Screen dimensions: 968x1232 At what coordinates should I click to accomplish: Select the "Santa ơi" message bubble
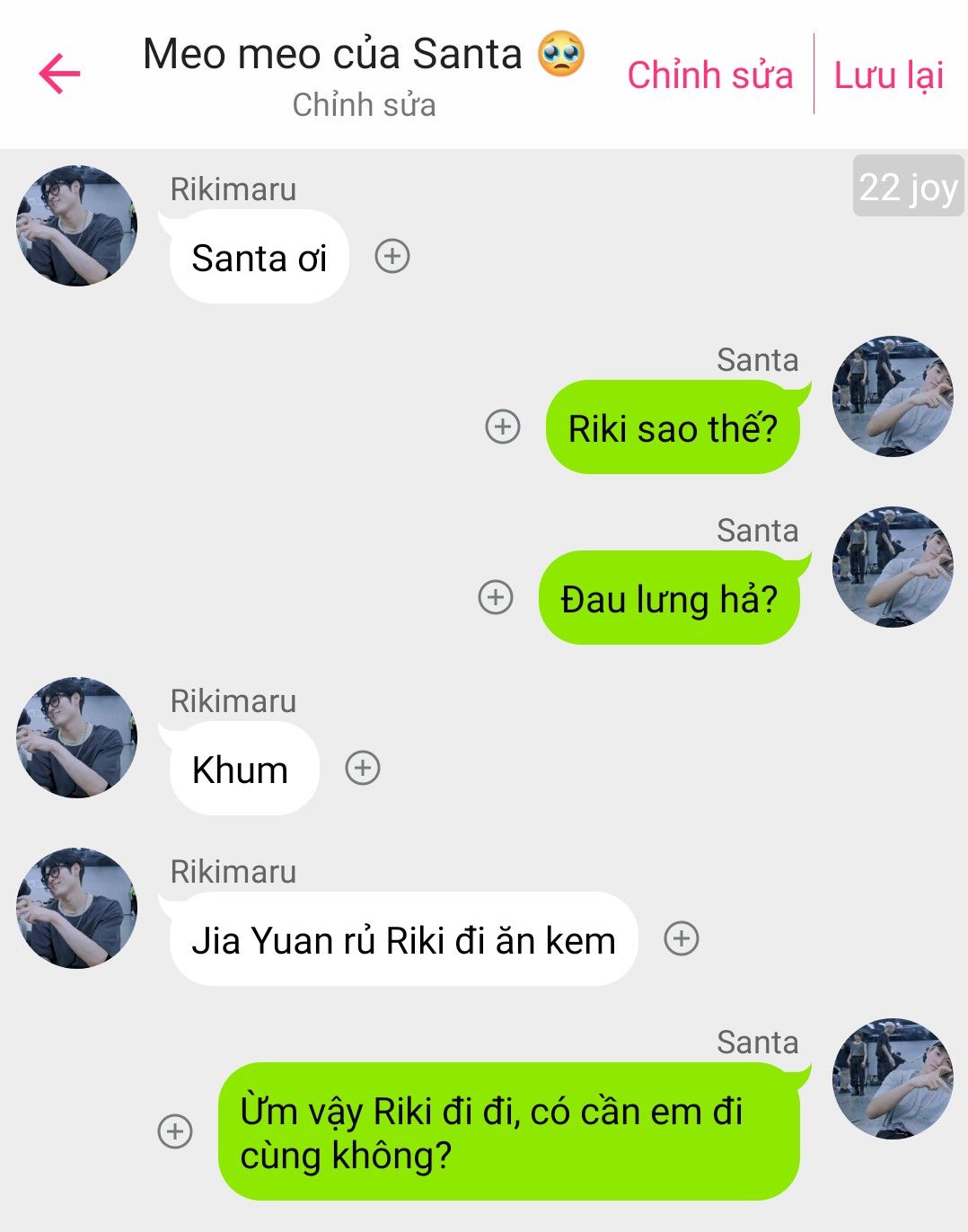pos(259,259)
